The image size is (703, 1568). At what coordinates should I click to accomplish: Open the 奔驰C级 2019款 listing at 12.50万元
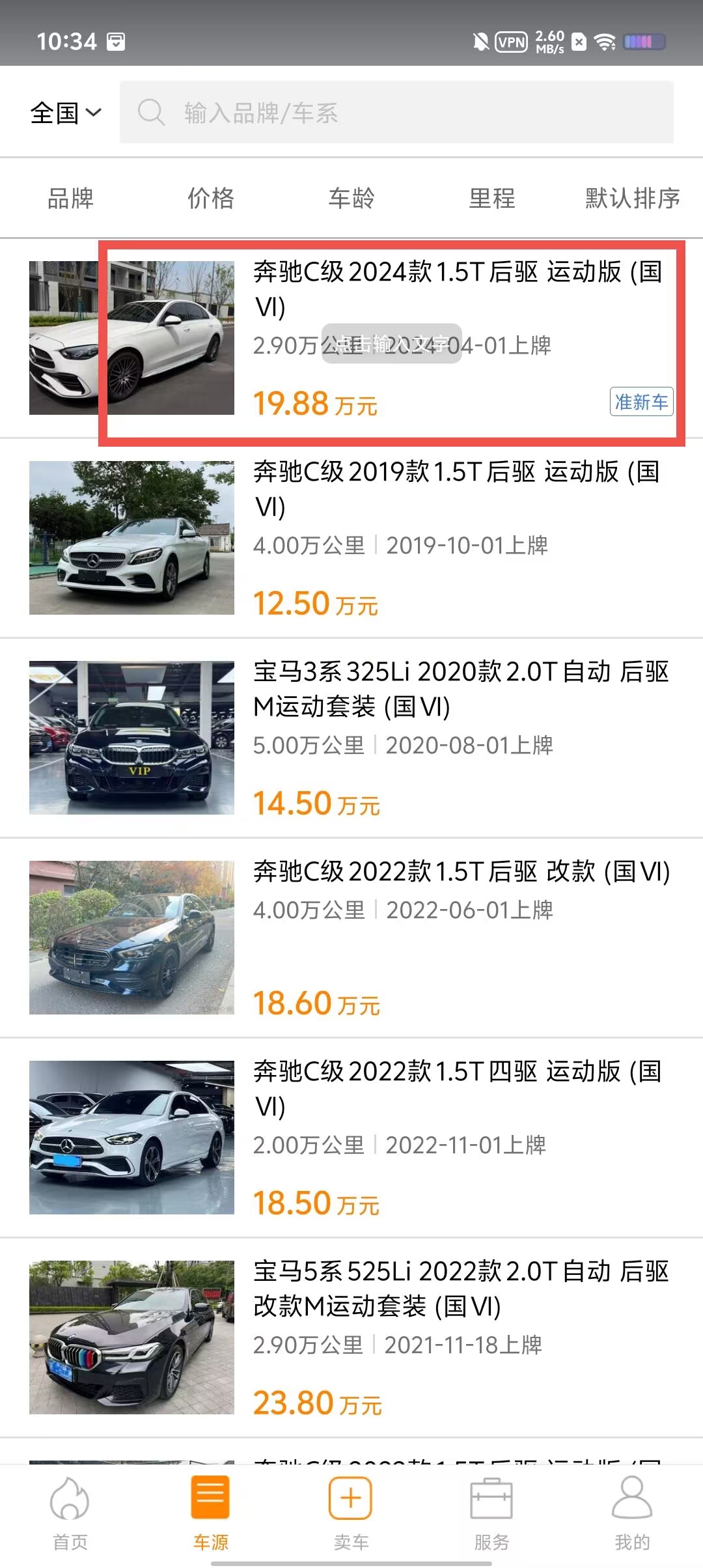click(x=351, y=538)
